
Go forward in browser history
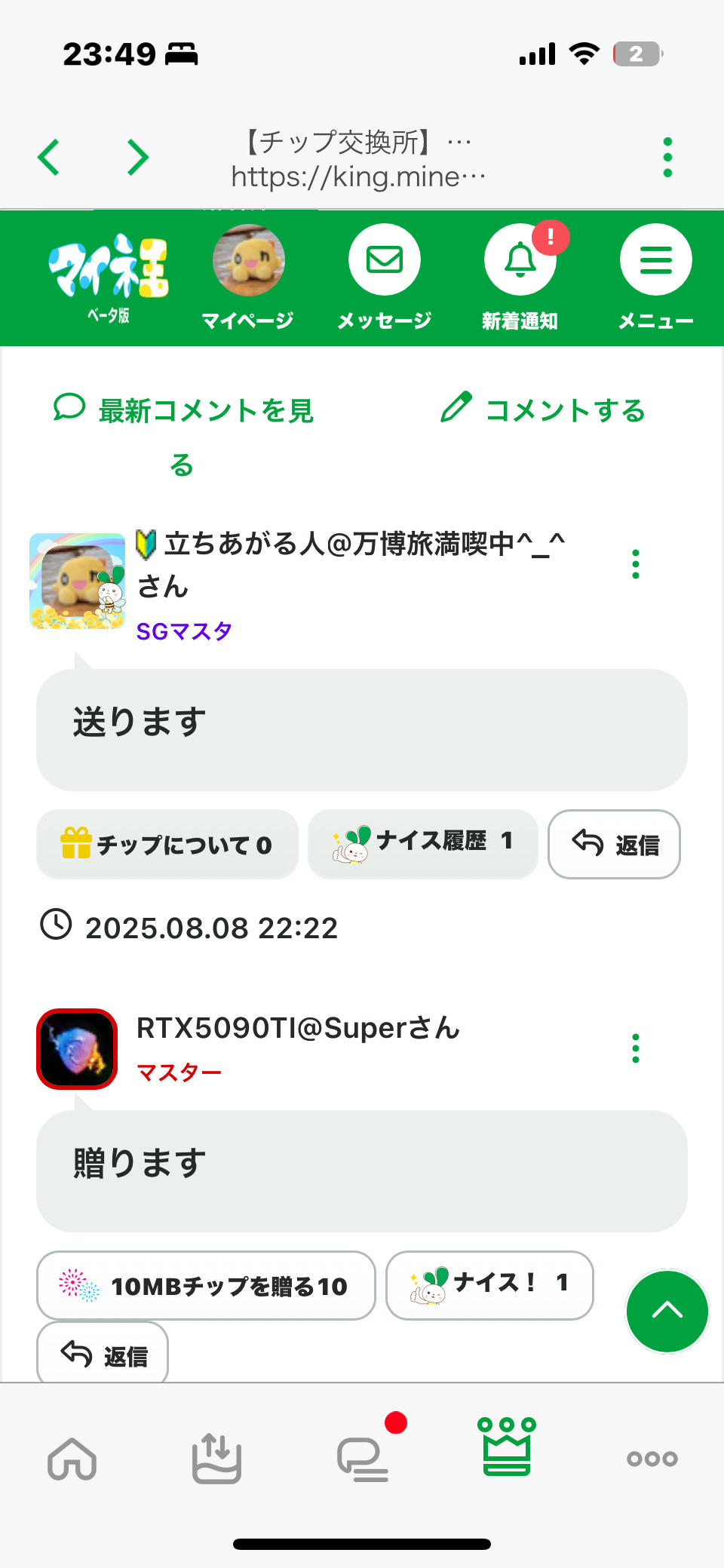click(137, 158)
